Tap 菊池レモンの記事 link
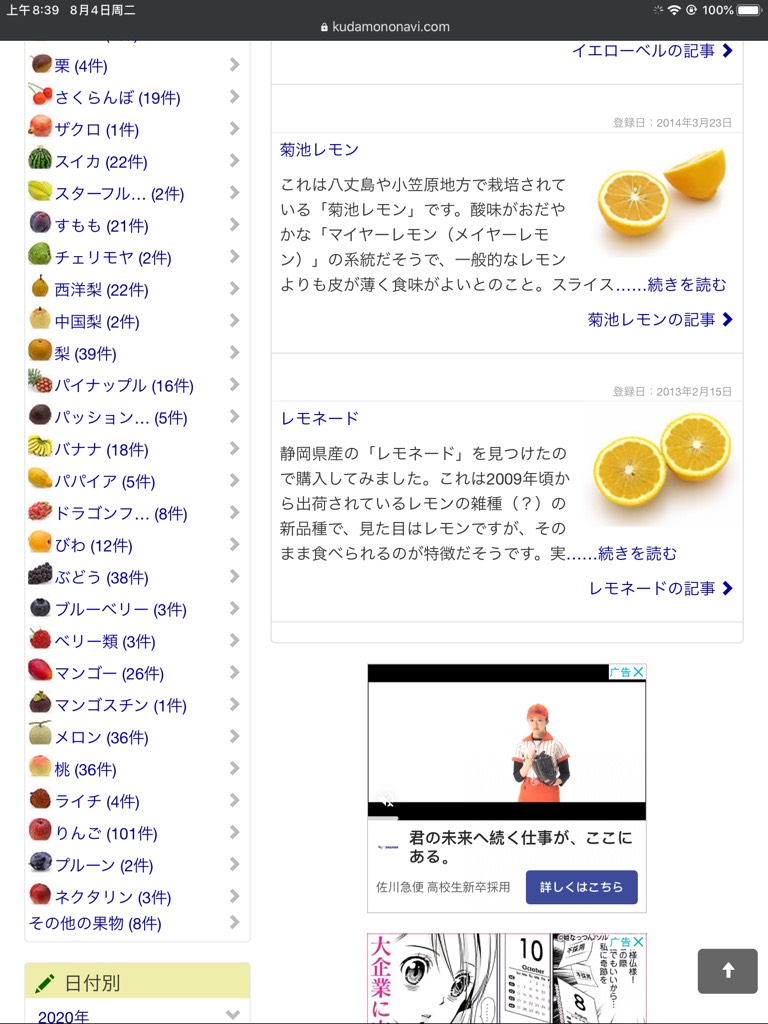768x1024 pixels. 660,320
